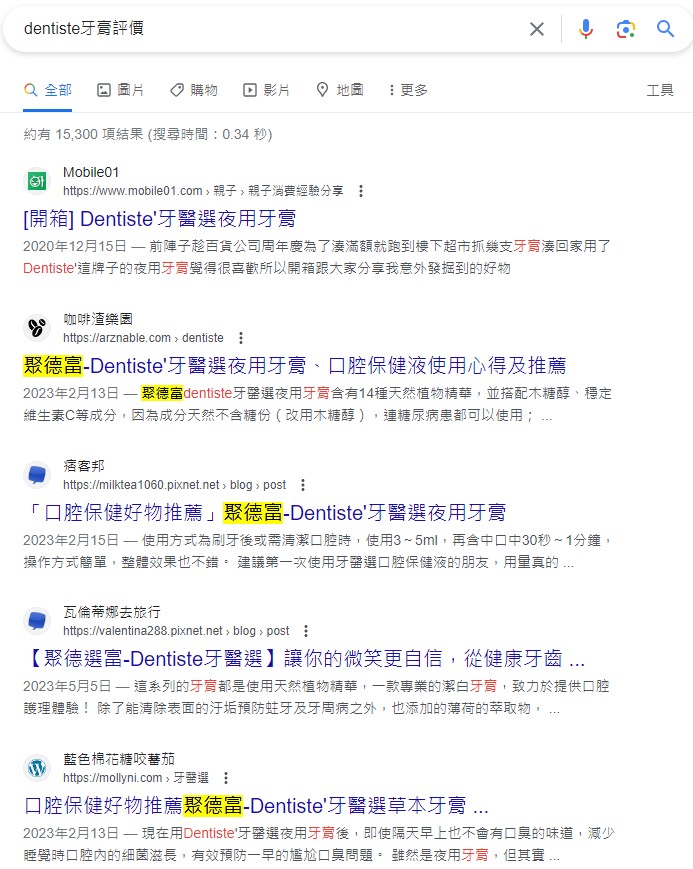Image resolution: width=693 pixels, height=869 pixels.
Task: Clear the search query with X
Action: [x=537, y=29]
